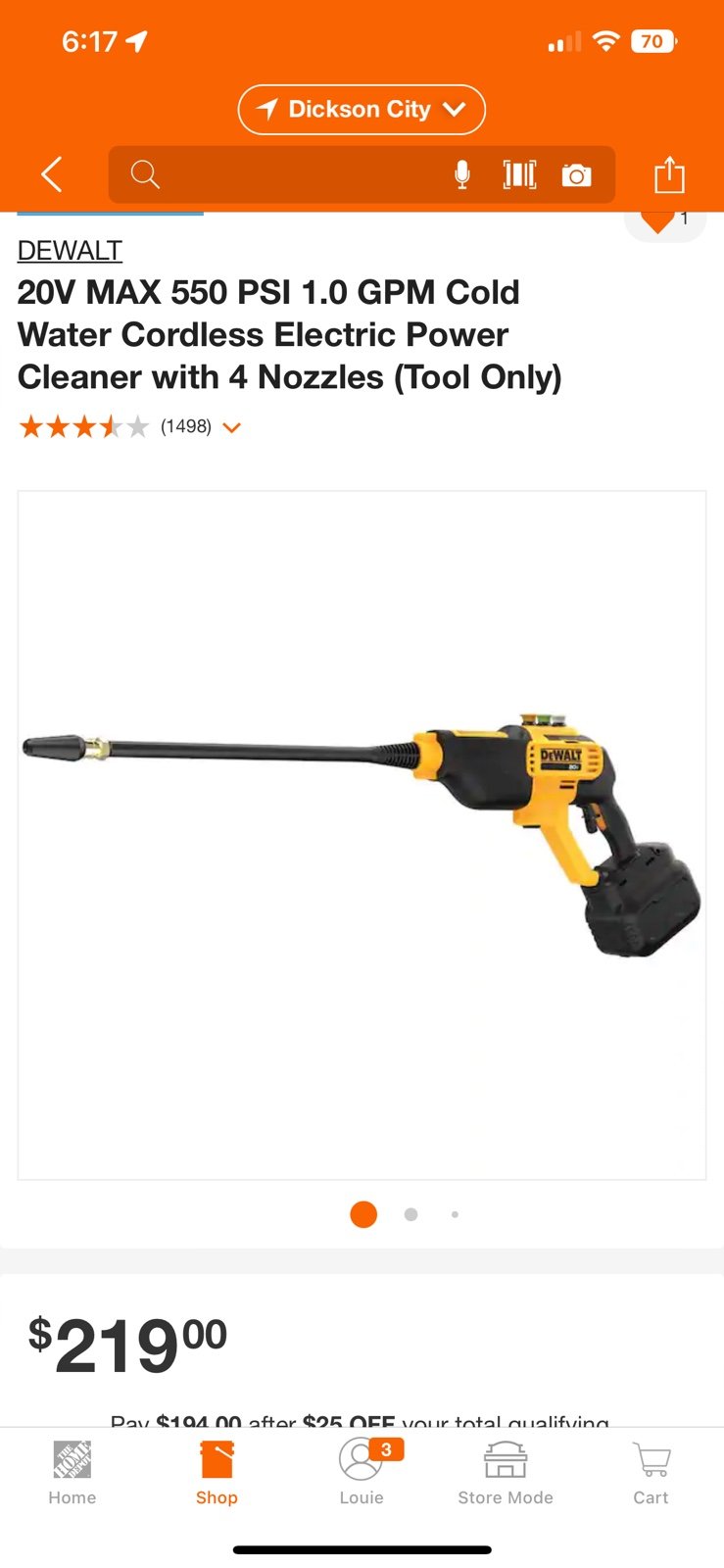The height and width of the screenshot is (1568, 724).
Task: Select the second image page dot
Action: (410, 1214)
